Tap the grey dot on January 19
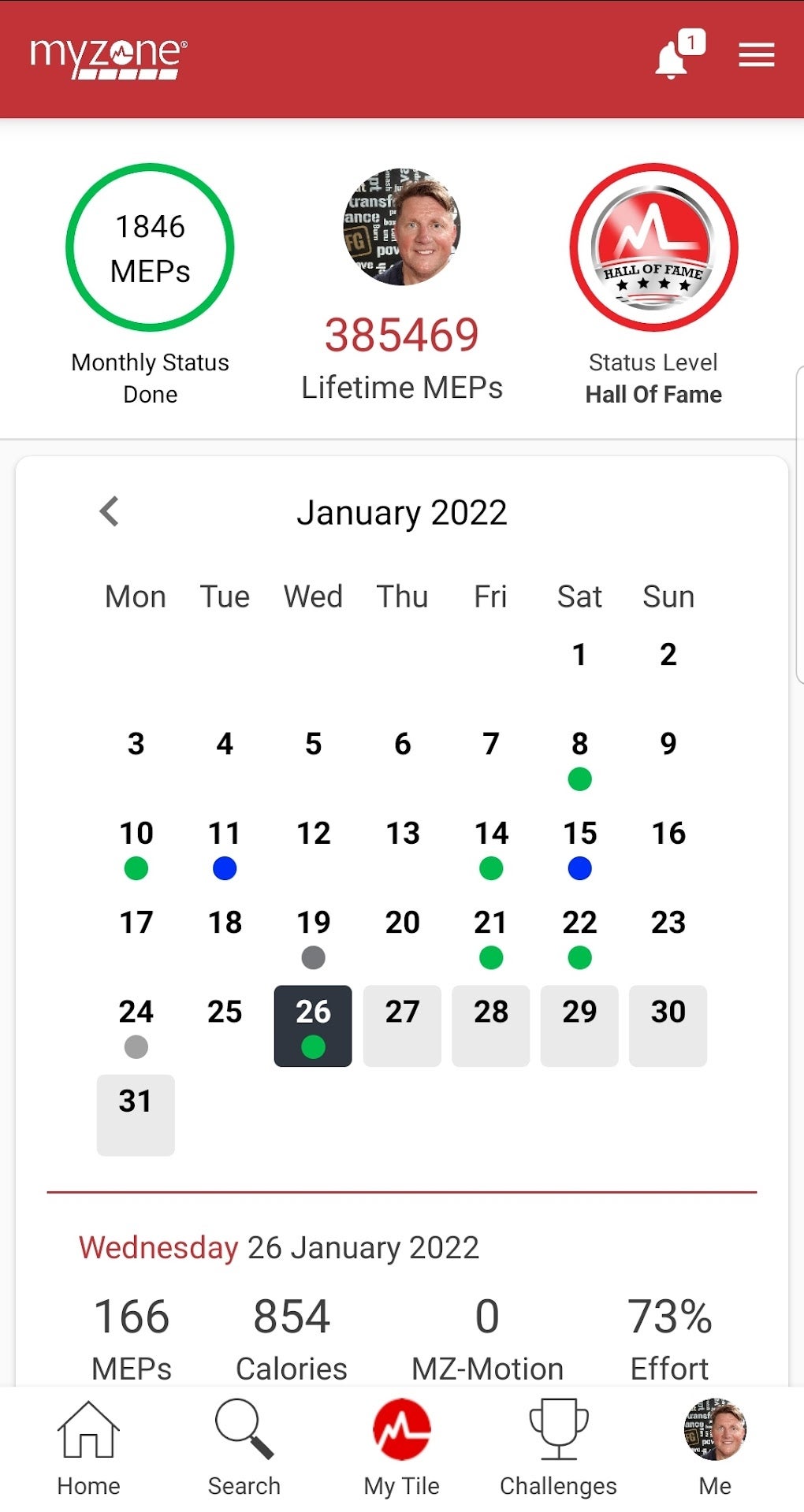 point(313,957)
